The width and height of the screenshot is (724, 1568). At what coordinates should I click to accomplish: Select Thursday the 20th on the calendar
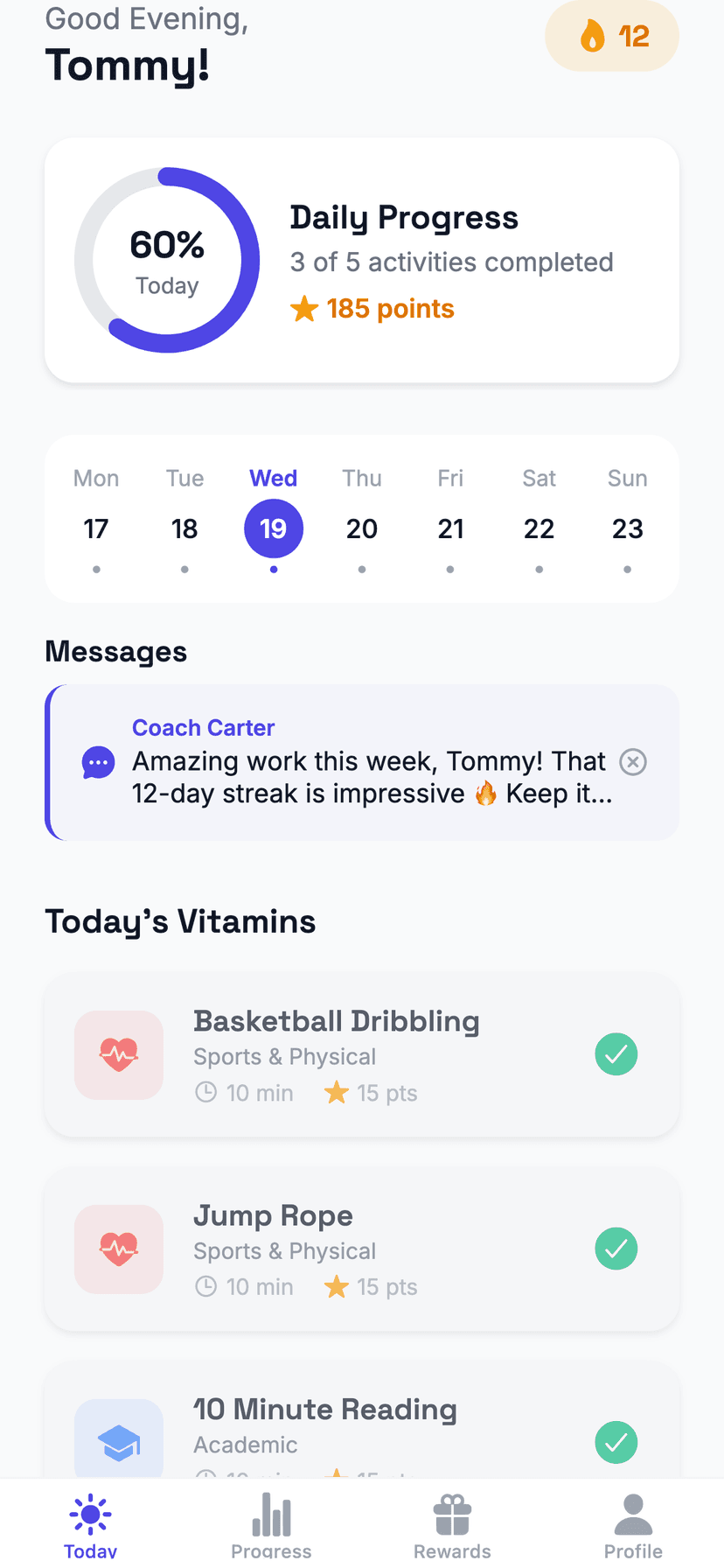[362, 528]
